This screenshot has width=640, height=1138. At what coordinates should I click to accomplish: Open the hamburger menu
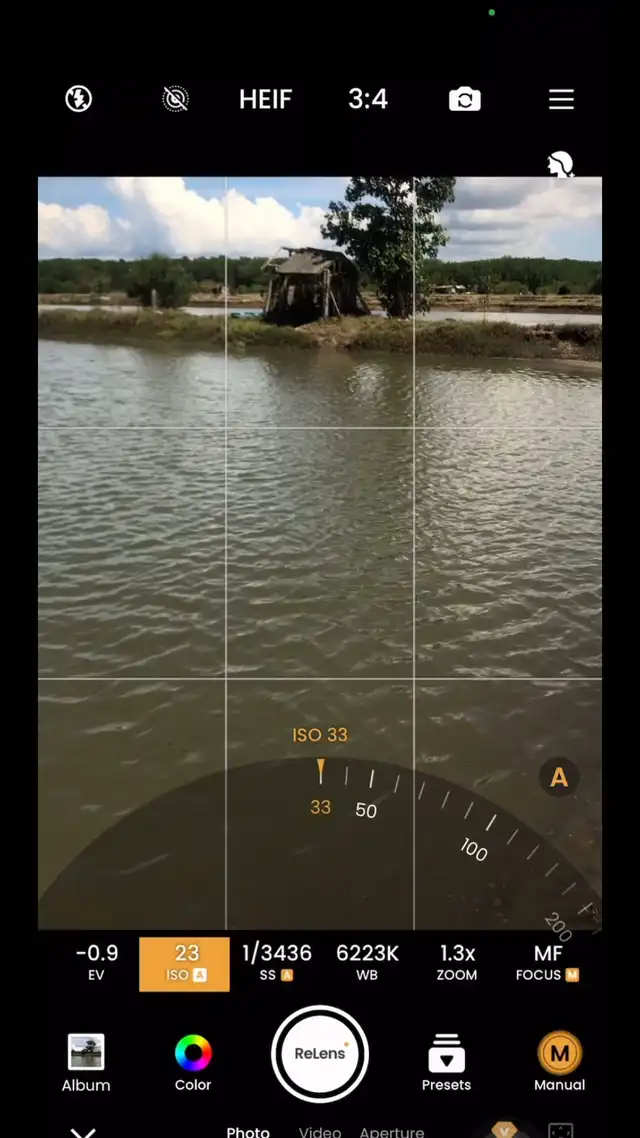(x=561, y=99)
